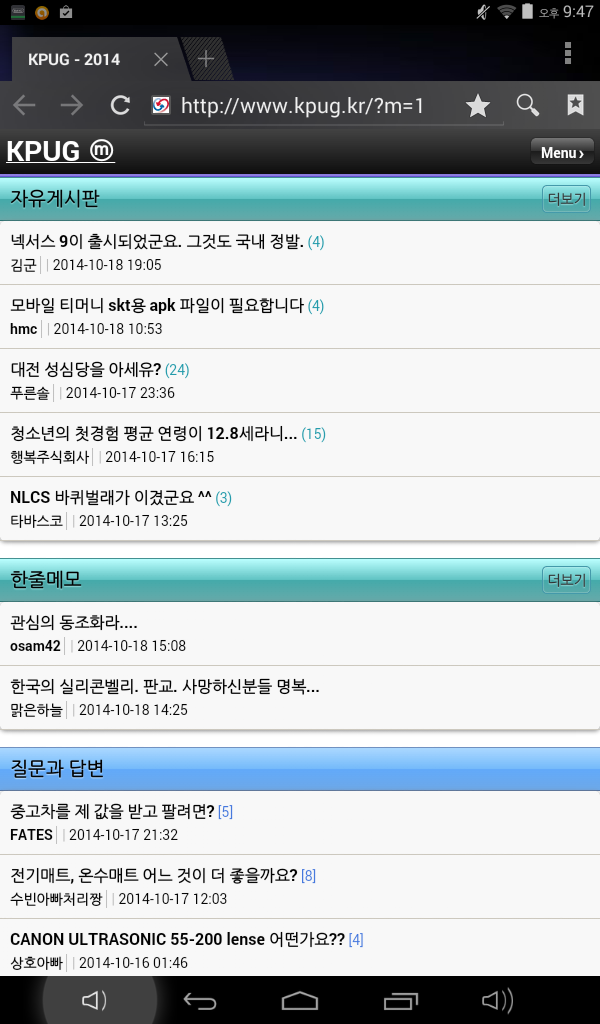This screenshot has height=1024, width=600.
Task: Open the 대전 성심당을 아세유? post
Action: click(86, 369)
